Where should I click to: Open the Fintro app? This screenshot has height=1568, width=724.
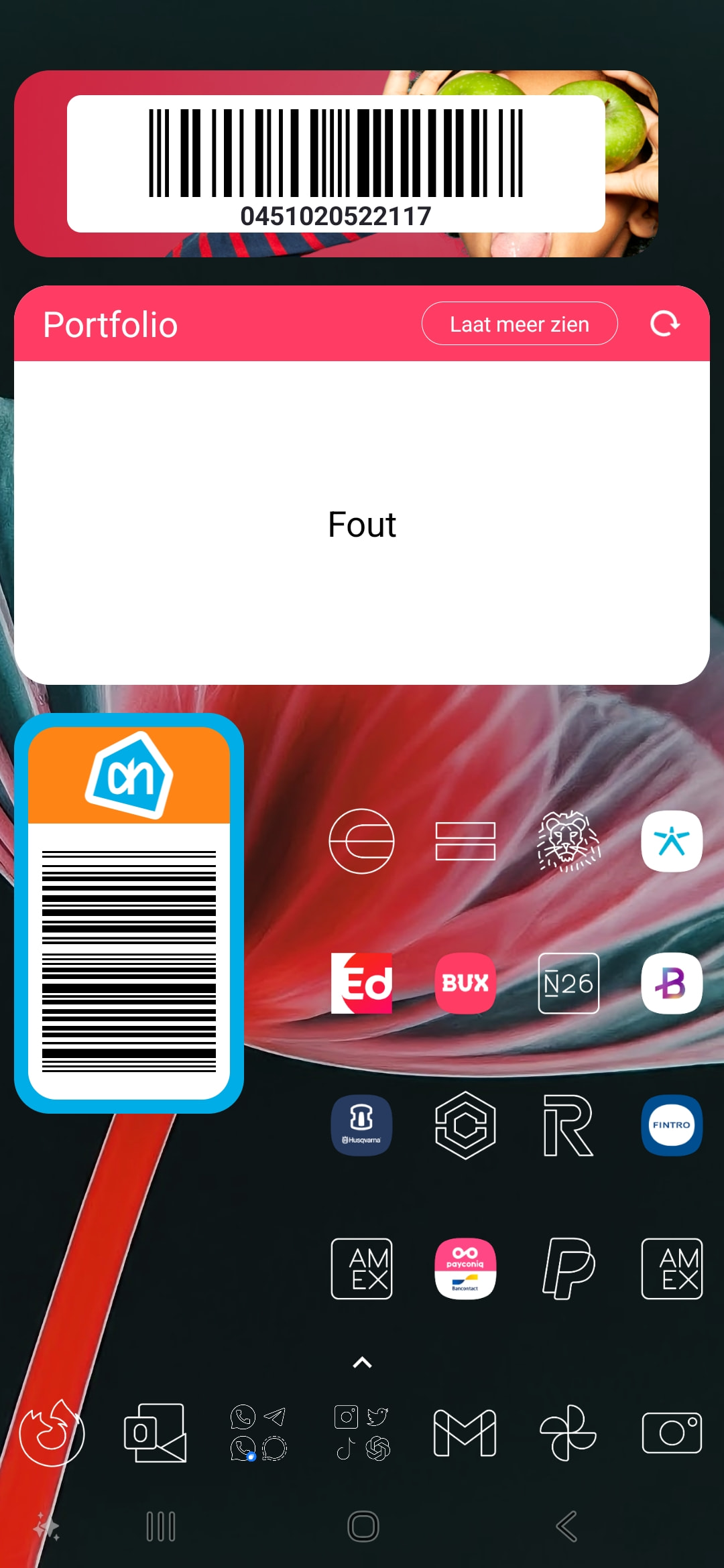pyautogui.click(x=672, y=1125)
